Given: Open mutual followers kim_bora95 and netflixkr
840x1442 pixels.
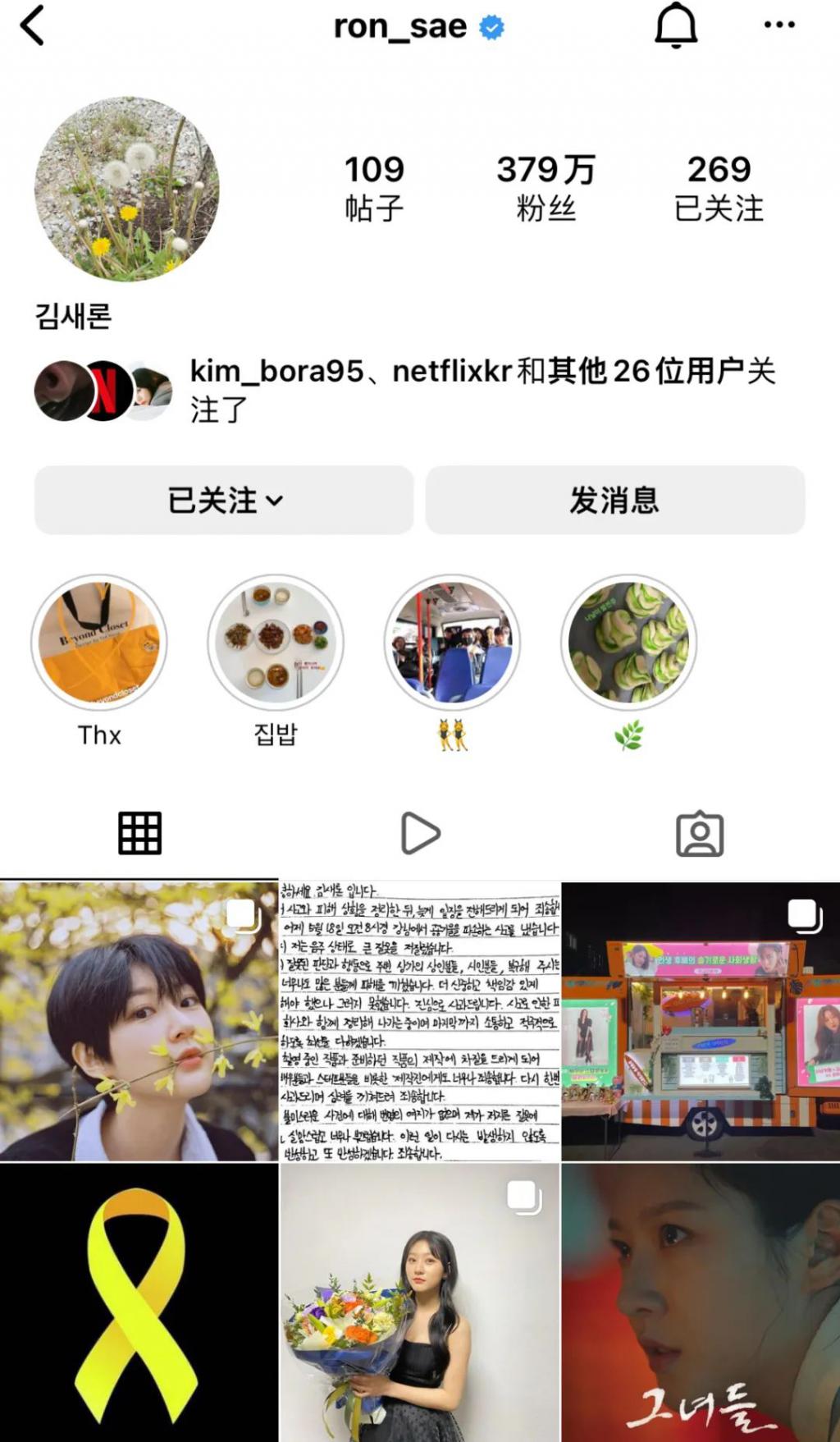Looking at the screenshot, I should (482, 389).
